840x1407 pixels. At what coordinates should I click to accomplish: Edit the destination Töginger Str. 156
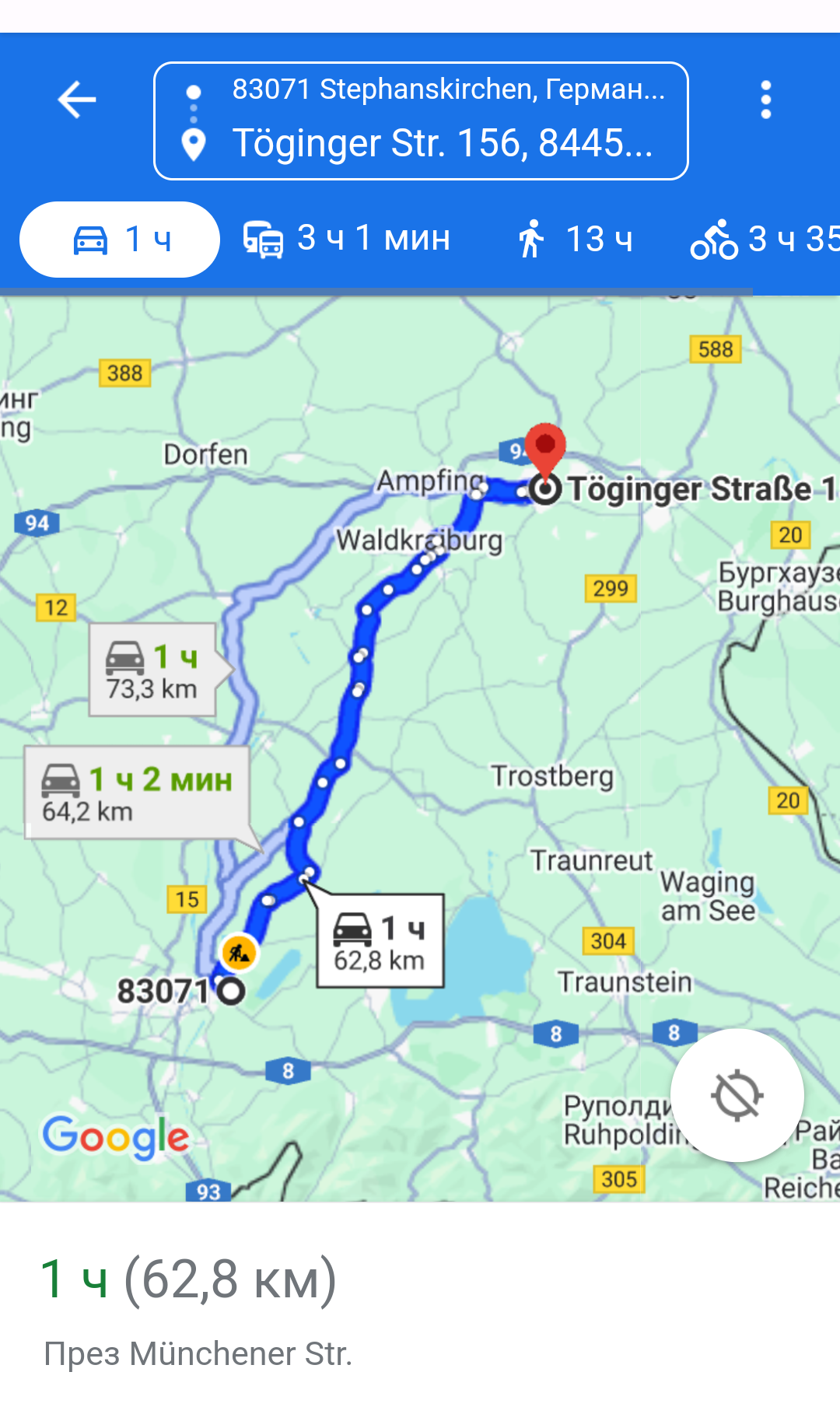[x=442, y=144]
